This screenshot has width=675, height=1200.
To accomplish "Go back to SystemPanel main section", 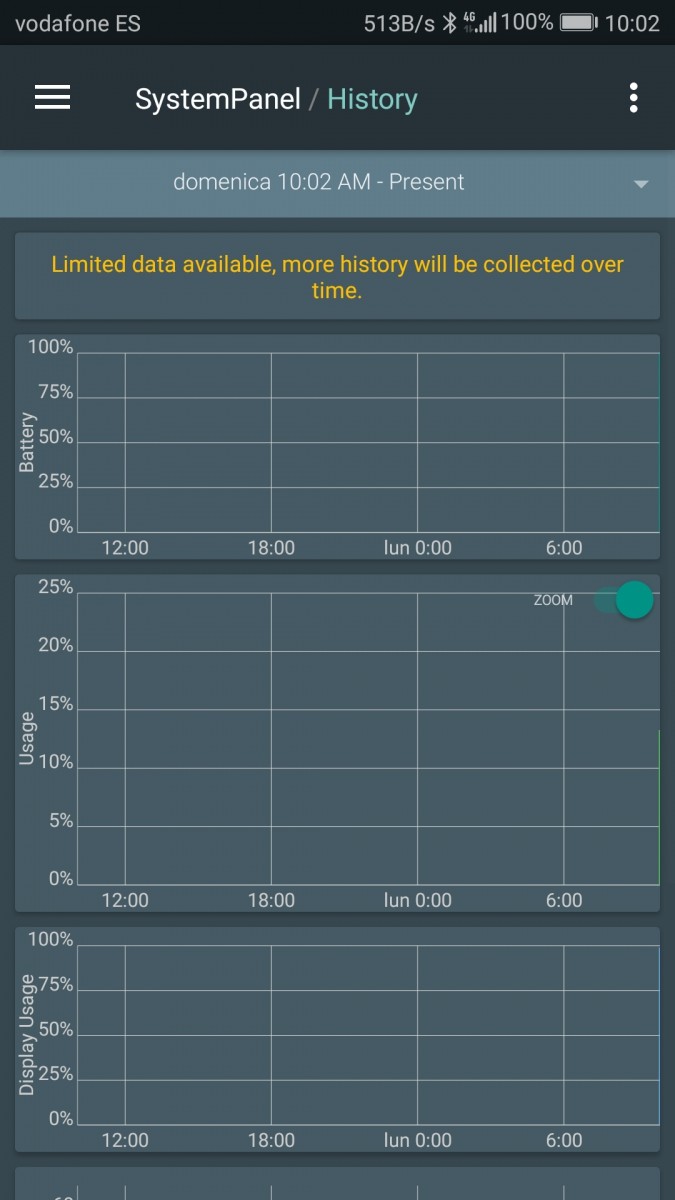I will [217, 99].
